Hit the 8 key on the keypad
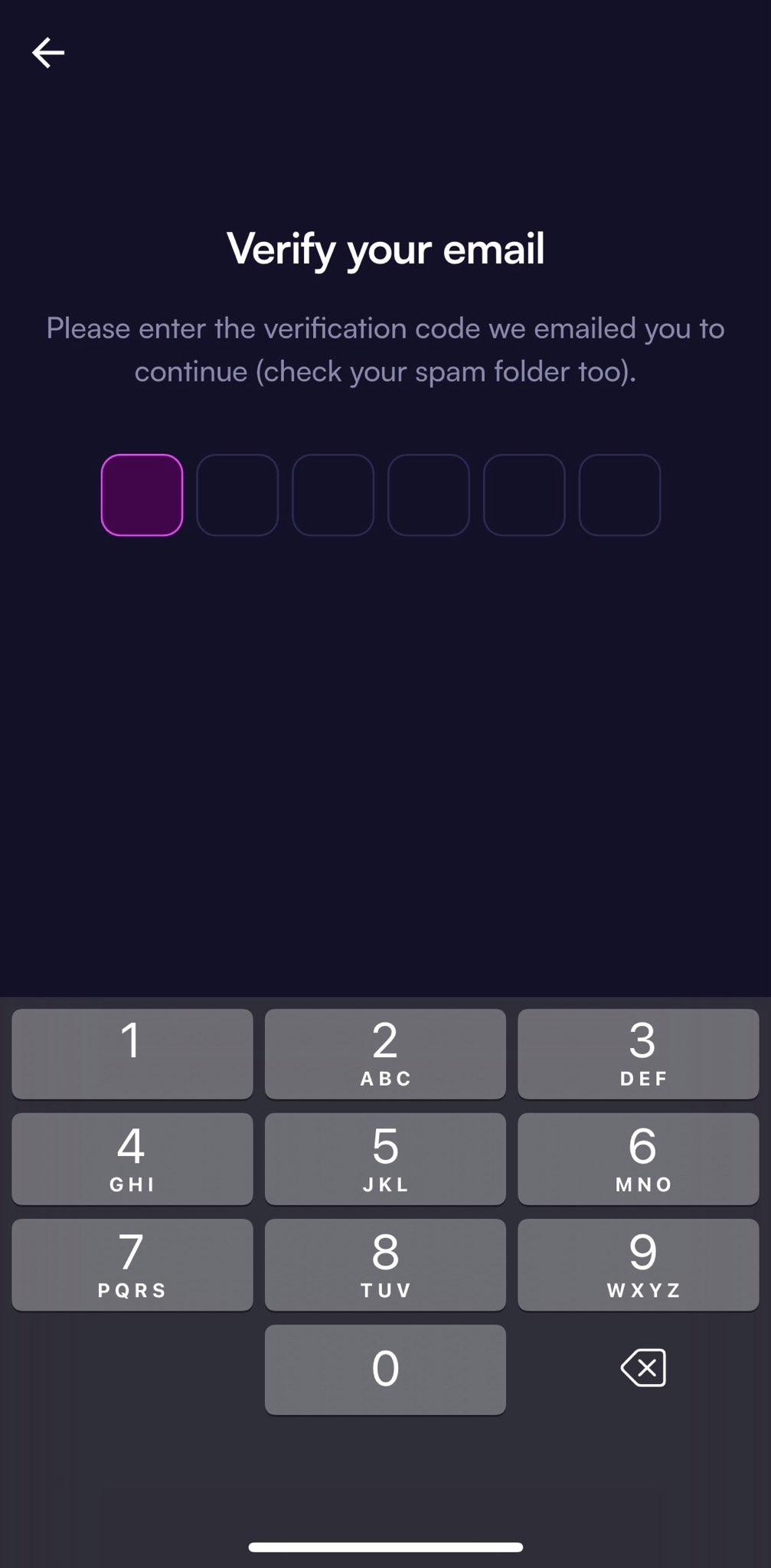Viewport: 771px width, 1568px height. pos(385,1264)
